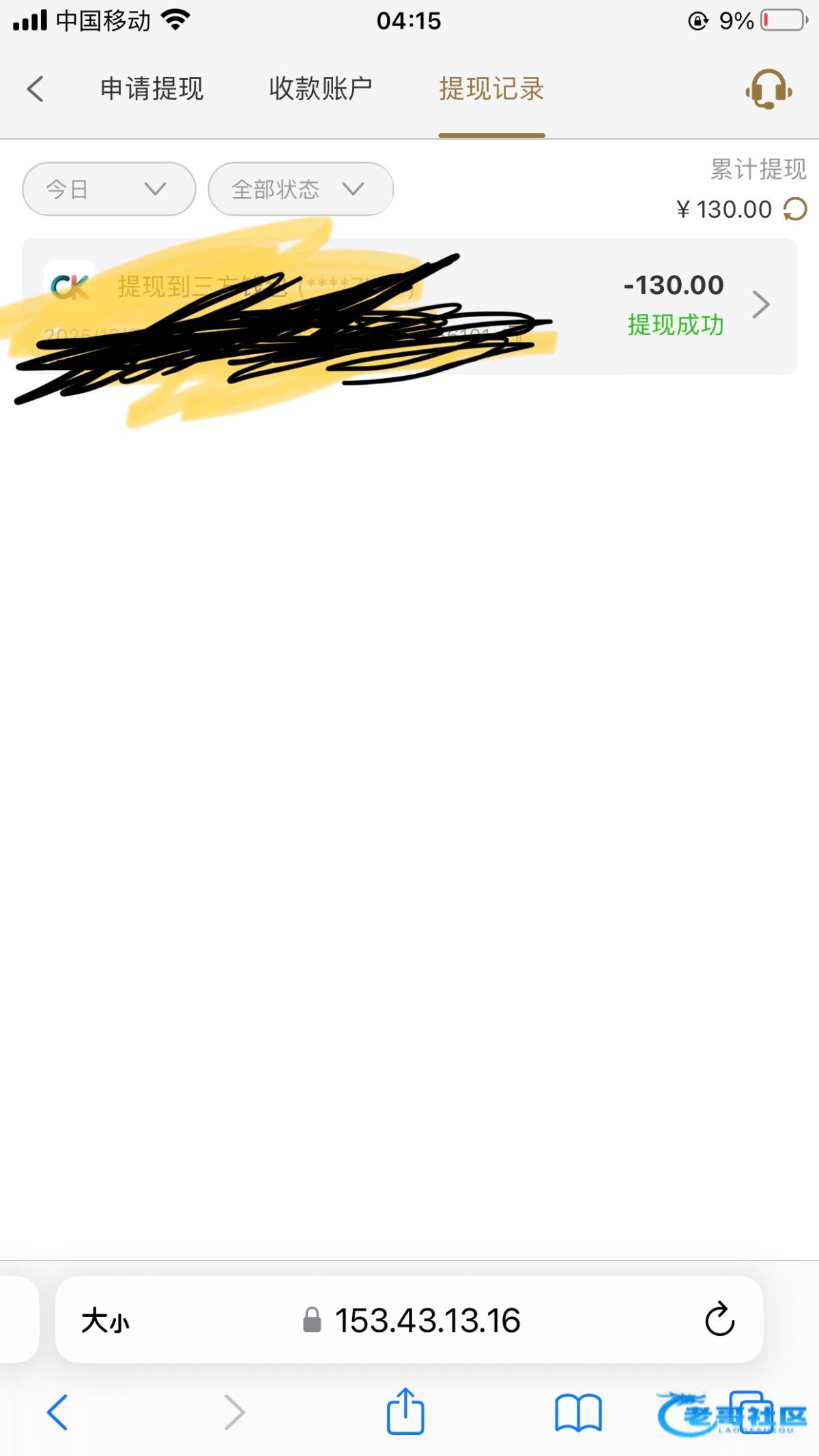
Task: Switch to the 申请提现 tab
Action: (152, 89)
